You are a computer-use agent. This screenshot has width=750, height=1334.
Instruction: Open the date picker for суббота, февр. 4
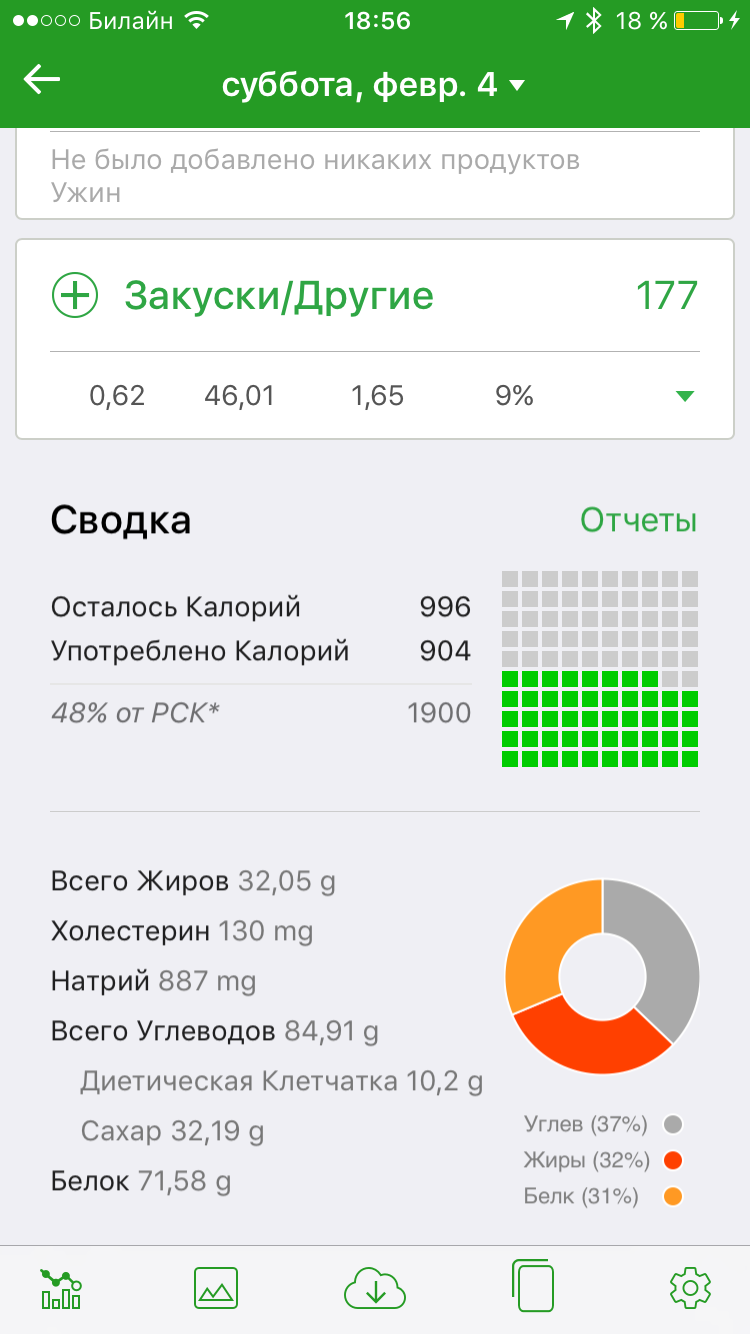[x=375, y=85]
